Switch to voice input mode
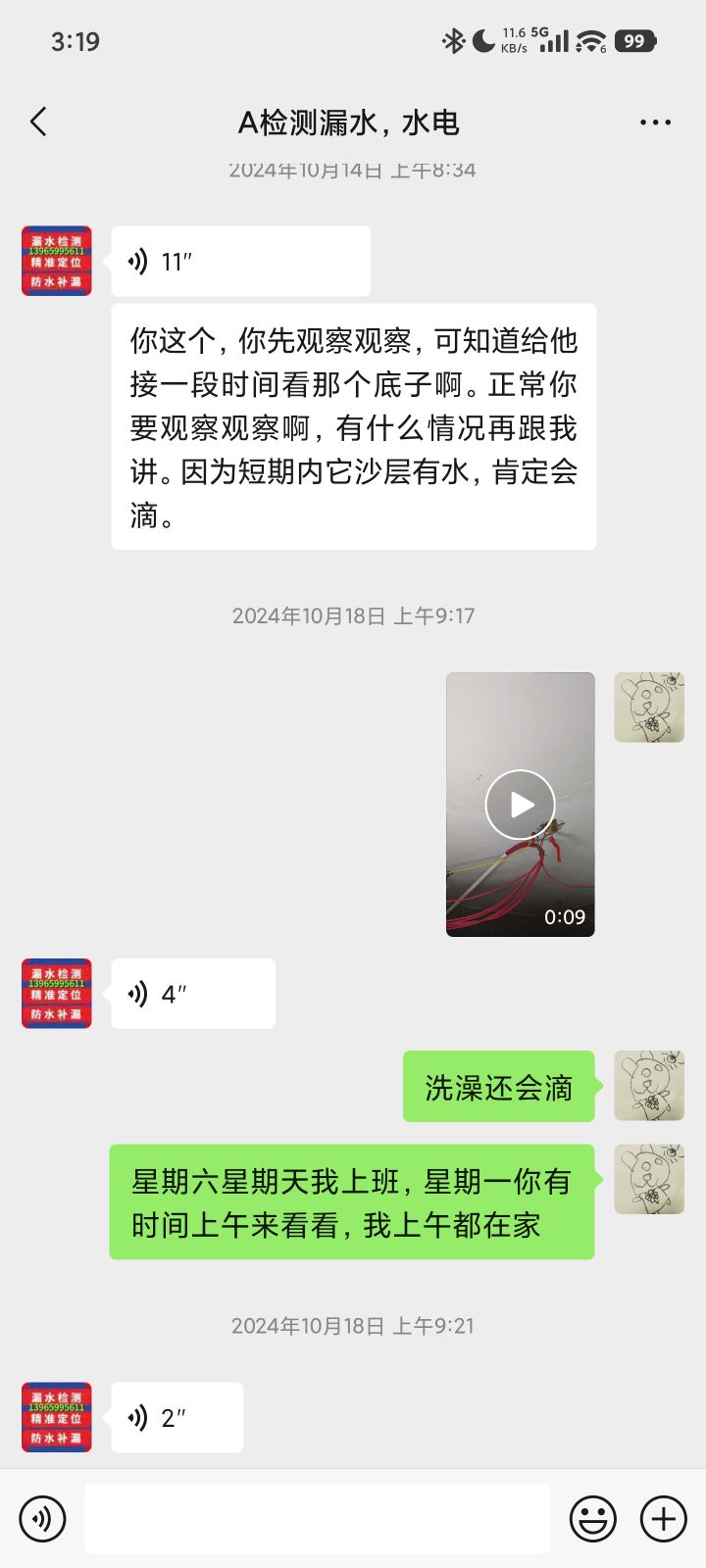Image resolution: width=706 pixels, height=1568 pixels. (x=42, y=1519)
